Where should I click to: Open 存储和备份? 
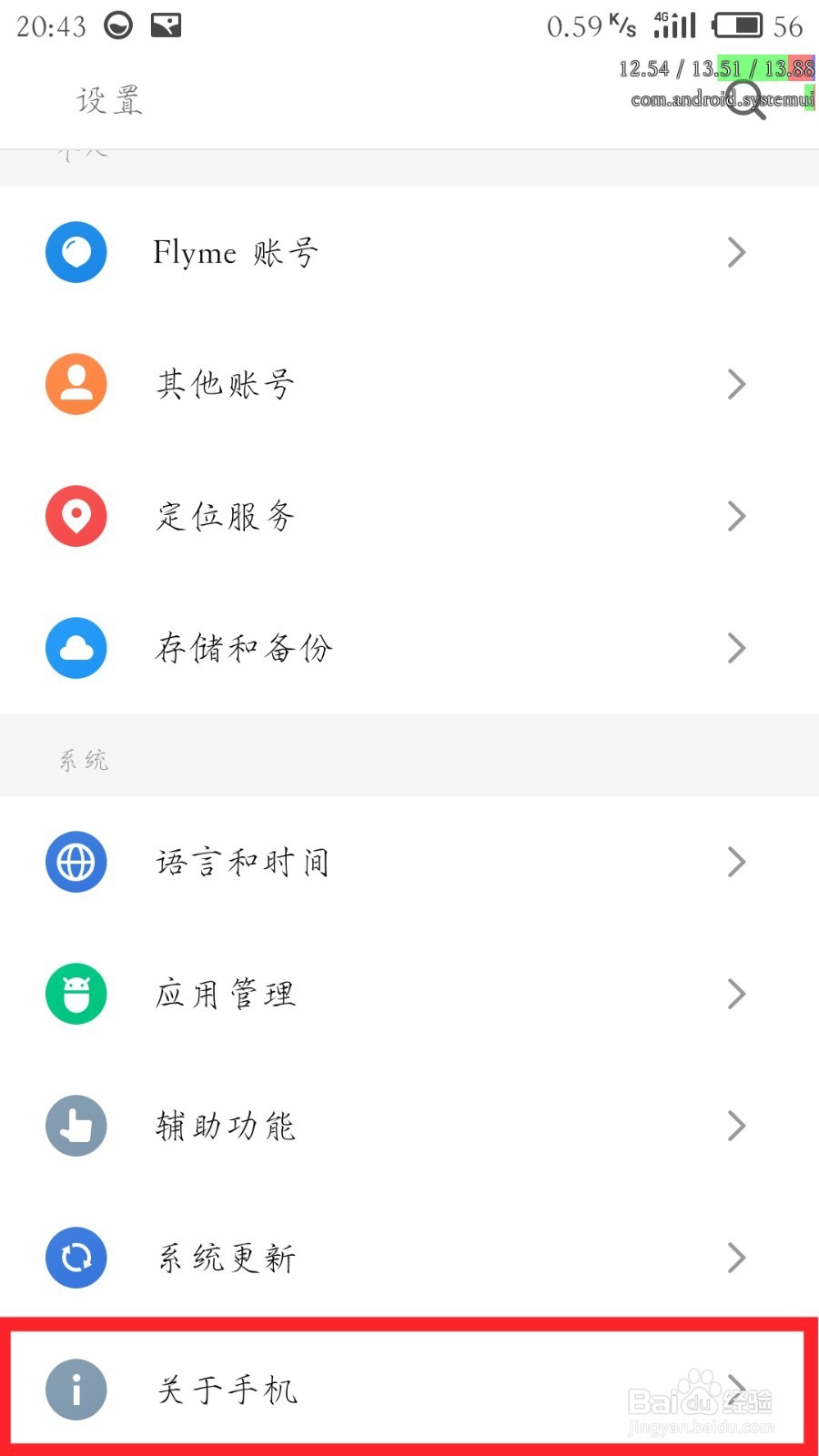point(409,648)
